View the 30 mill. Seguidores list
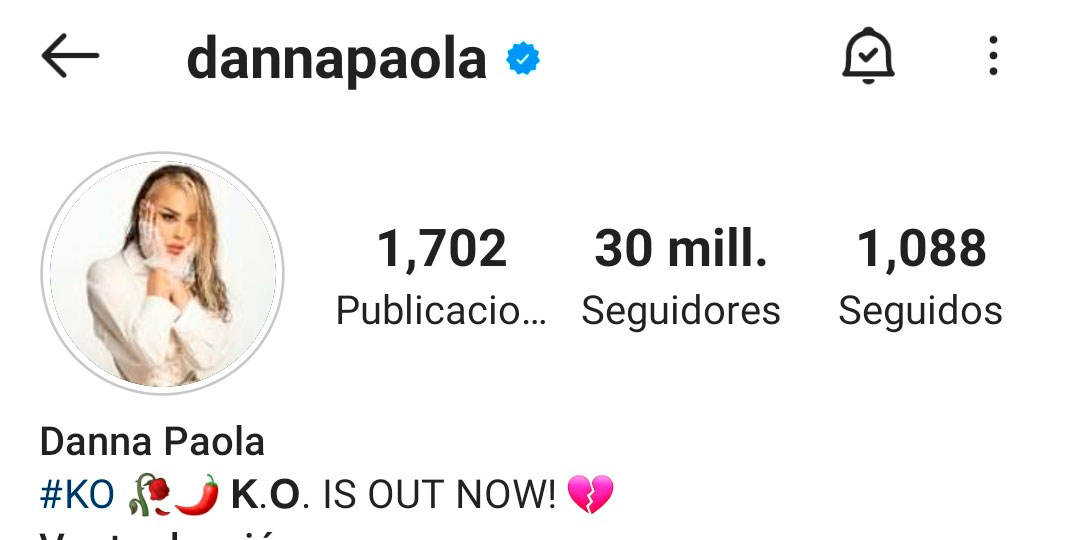The image size is (1077, 540). pos(681,277)
